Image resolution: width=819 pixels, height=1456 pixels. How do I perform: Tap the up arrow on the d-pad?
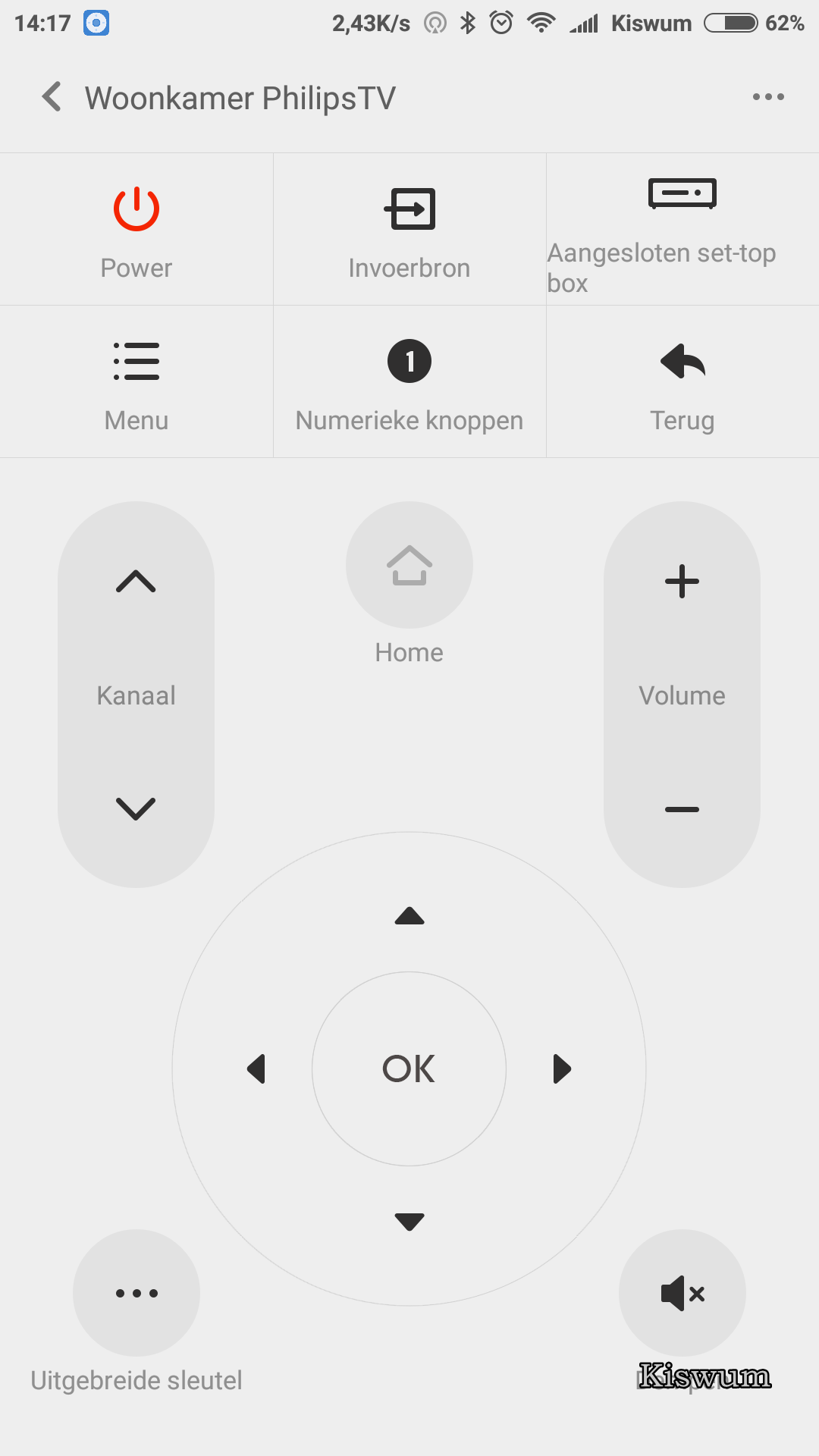coord(409,916)
